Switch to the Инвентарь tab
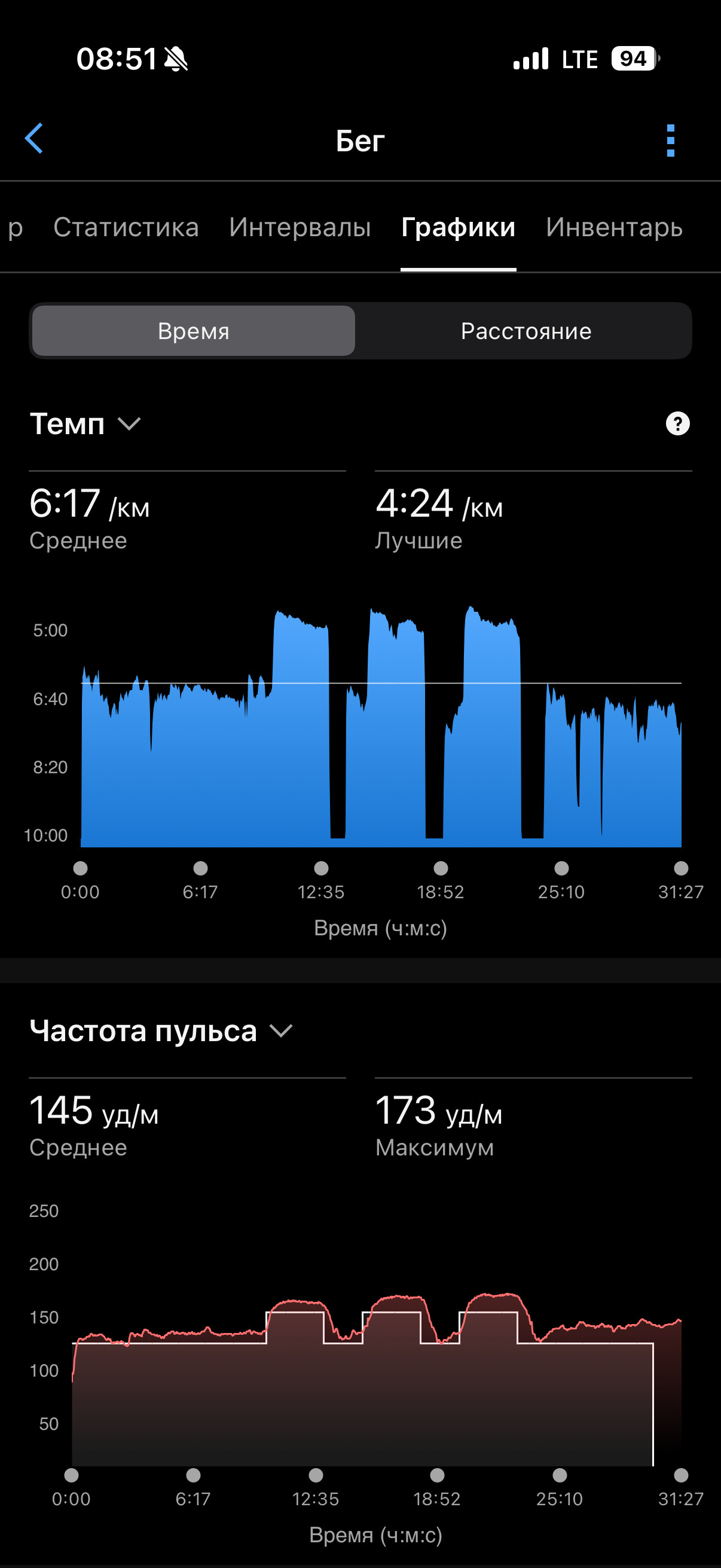The height and width of the screenshot is (1568, 721). [x=614, y=228]
